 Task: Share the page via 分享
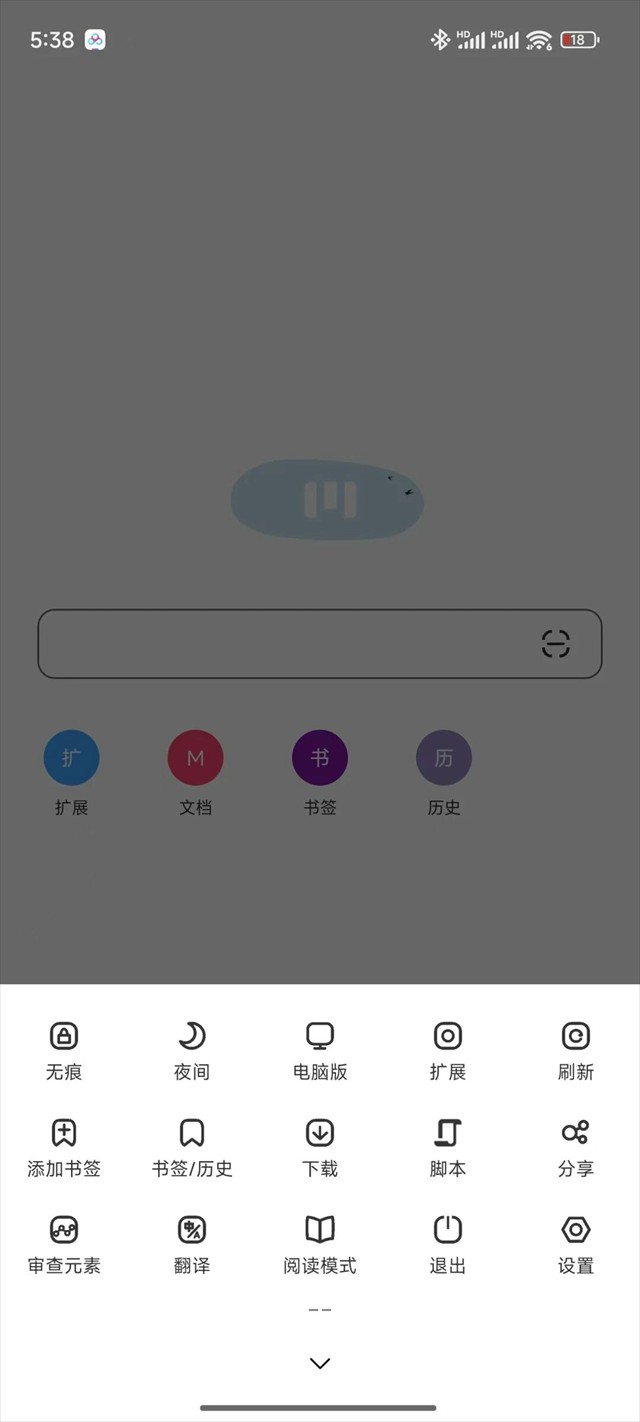click(575, 1146)
